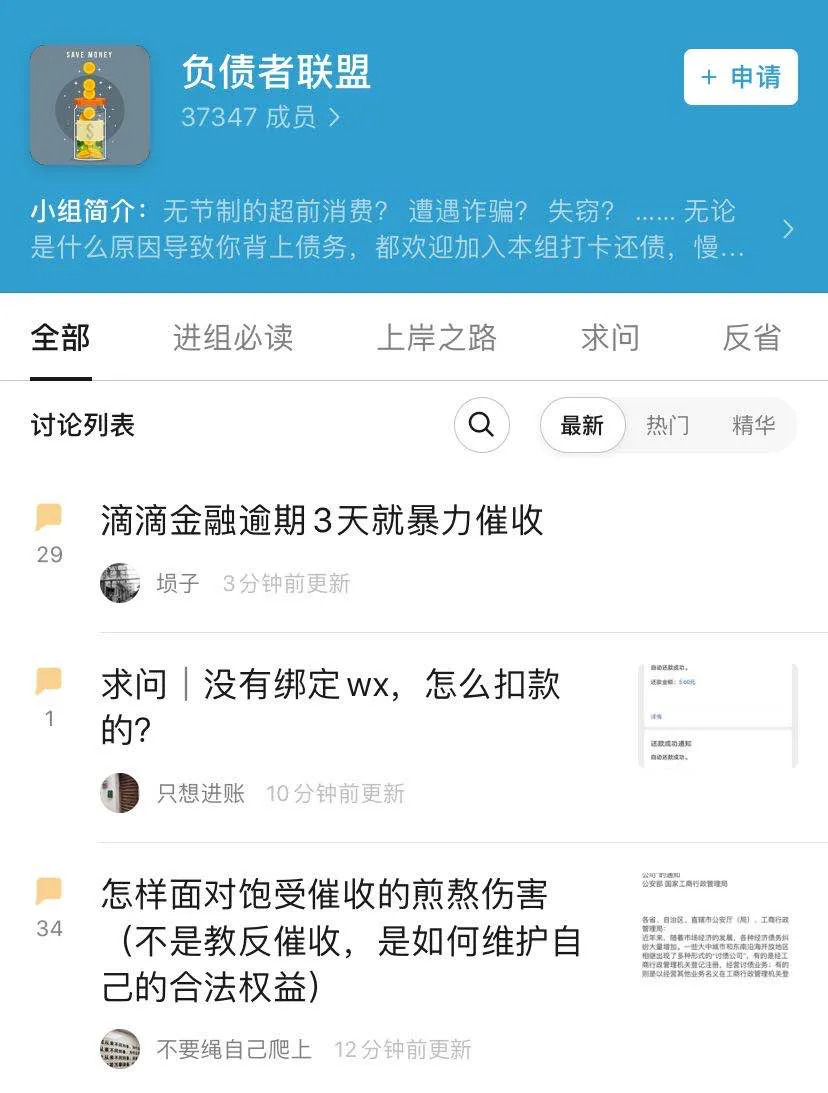Switch to the 求问 tab
The height and width of the screenshot is (1093, 828).
[x=610, y=338]
